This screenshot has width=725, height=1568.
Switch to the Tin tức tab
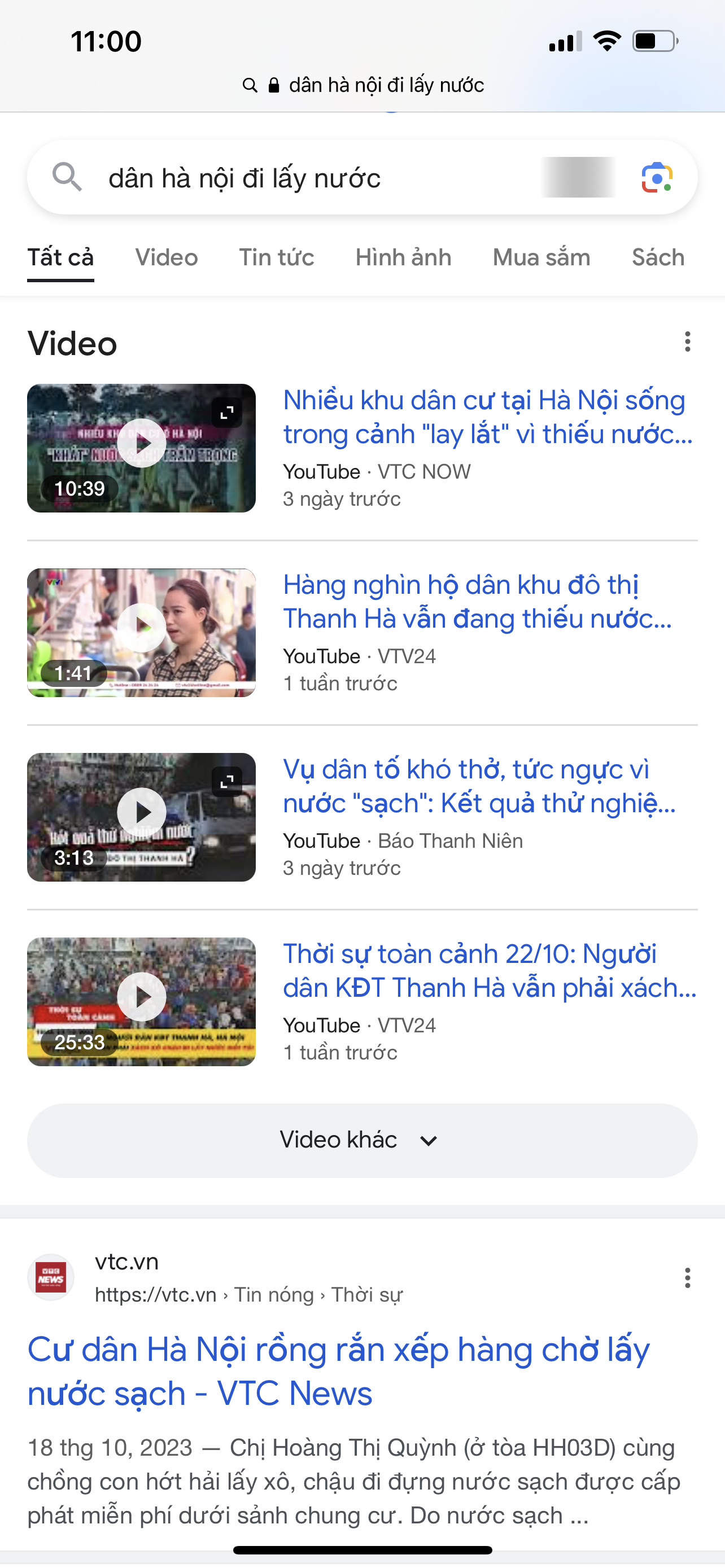point(276,257)
